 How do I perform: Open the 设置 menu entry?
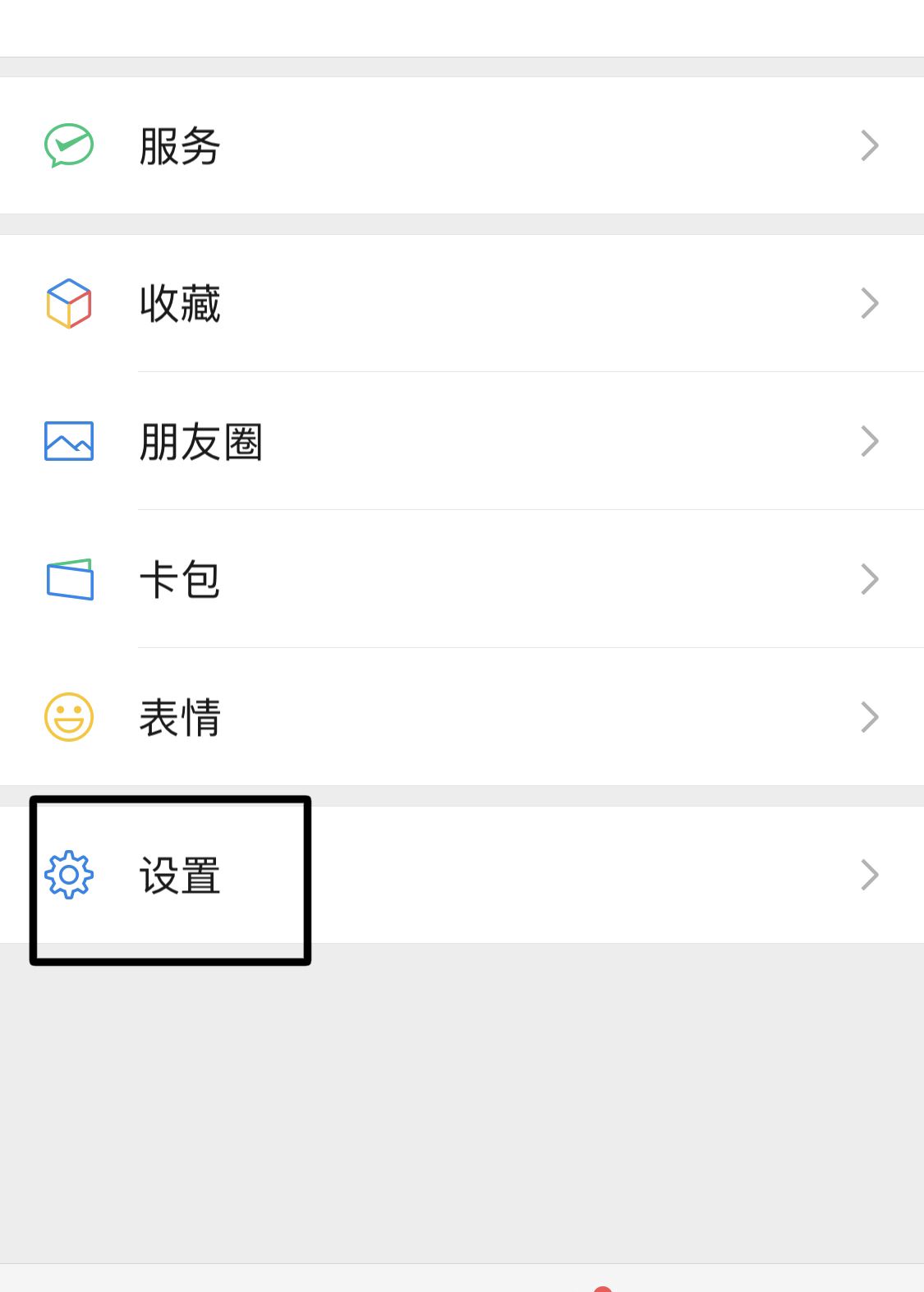tap(179, 875)
